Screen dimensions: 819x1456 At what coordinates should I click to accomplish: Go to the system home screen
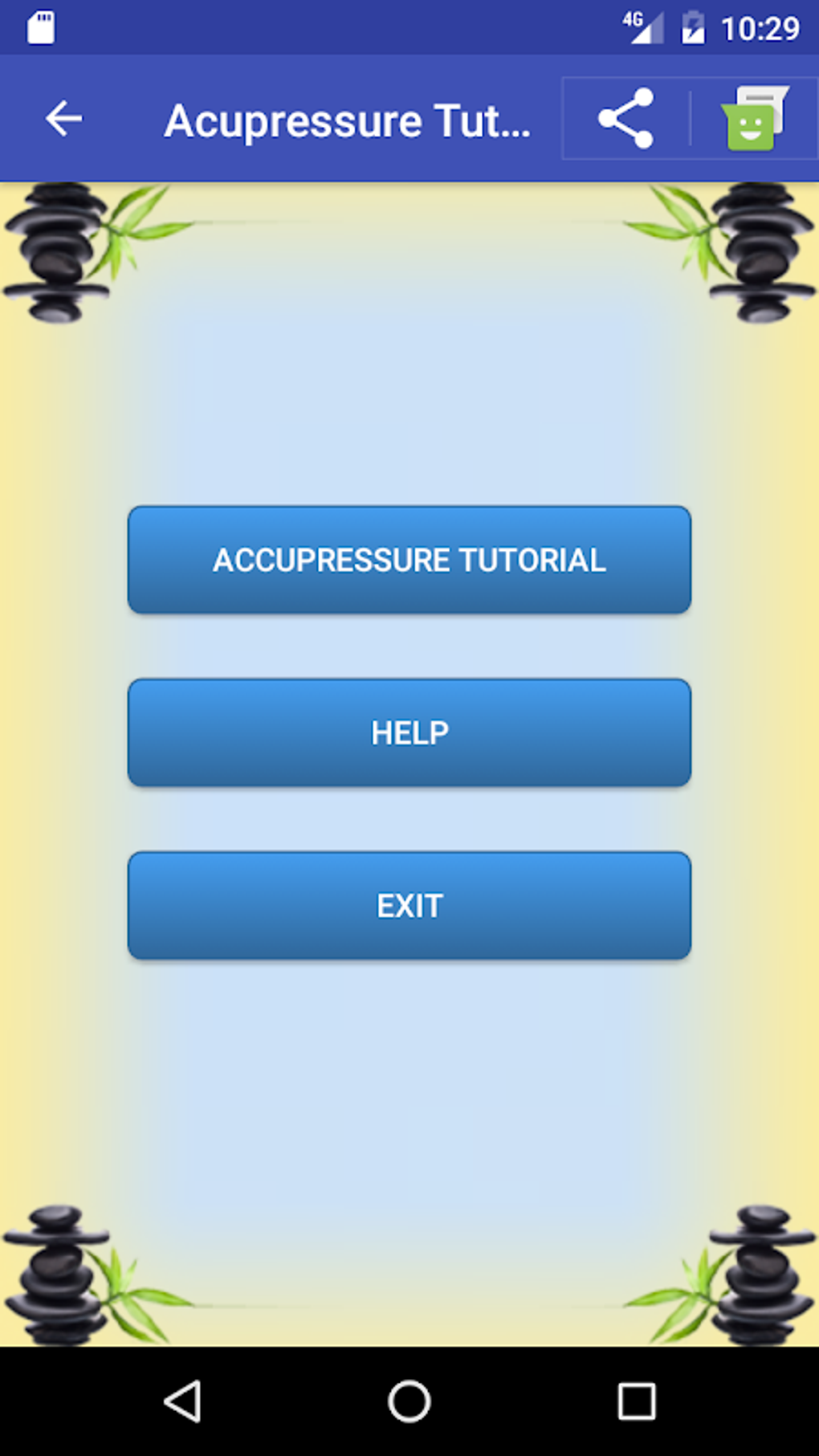tap(409, 1402)
